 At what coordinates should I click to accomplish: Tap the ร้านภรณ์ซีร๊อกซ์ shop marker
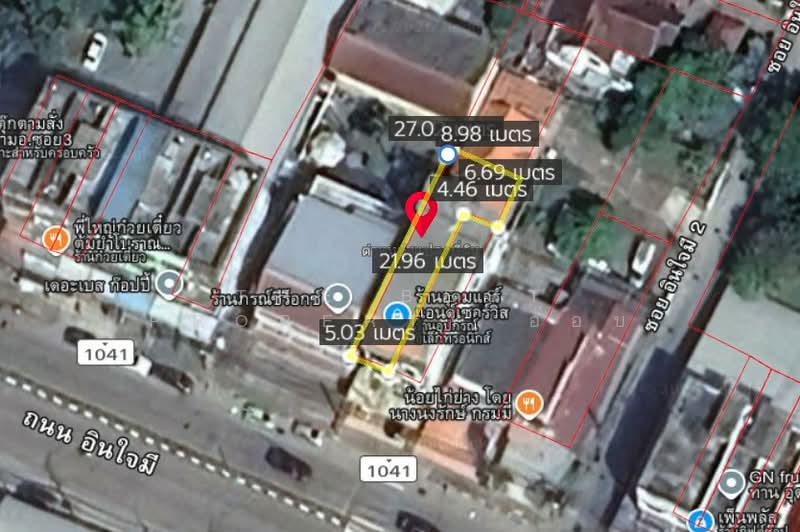point(339,296)
